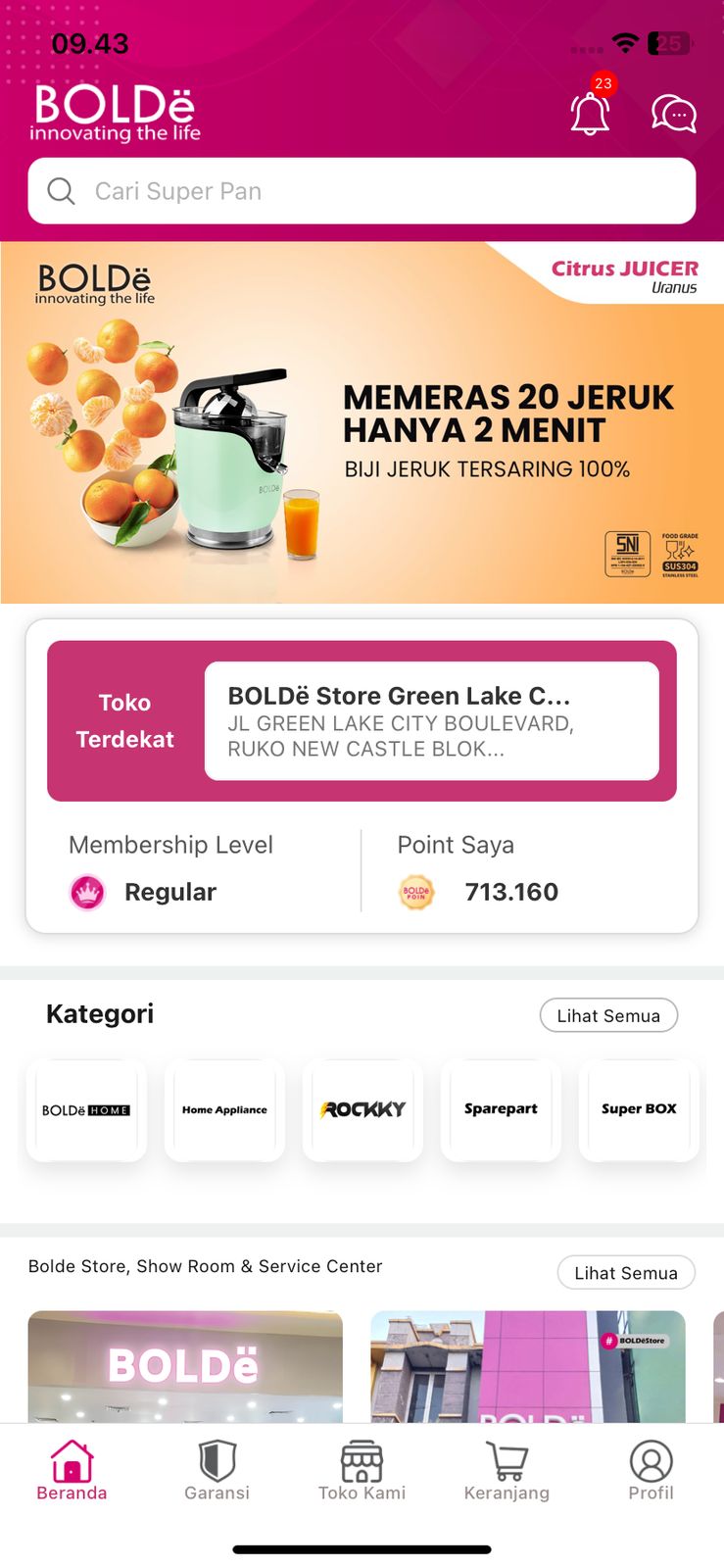Select the Home Appliance category
The height and width of the screenshot is (1568, 724).
224,1109
